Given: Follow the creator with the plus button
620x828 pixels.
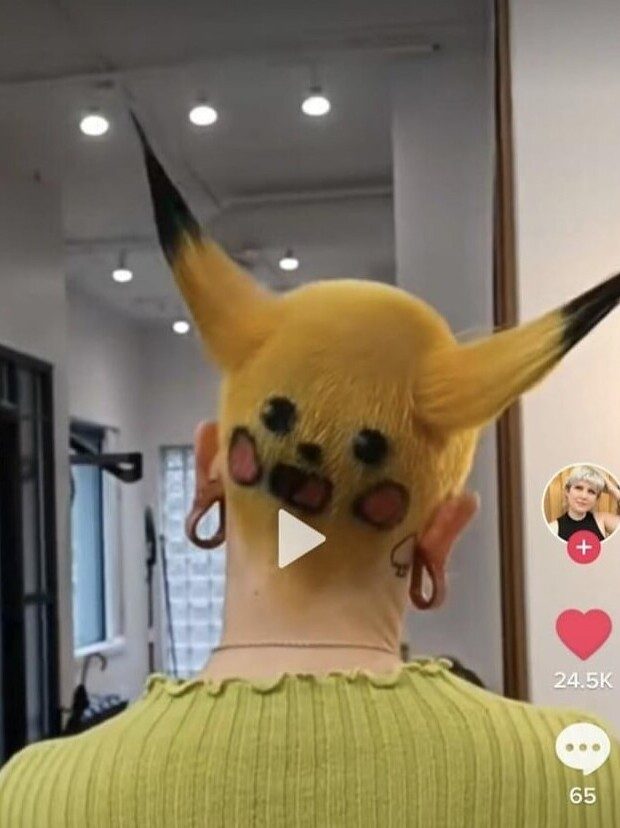Looking at the screenshot, I should click(x=583, y=547).
